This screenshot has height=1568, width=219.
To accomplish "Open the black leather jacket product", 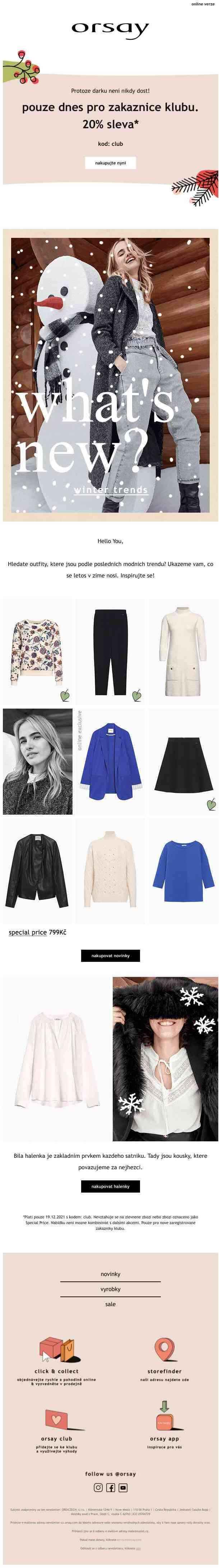I will (x=37, y=871).
